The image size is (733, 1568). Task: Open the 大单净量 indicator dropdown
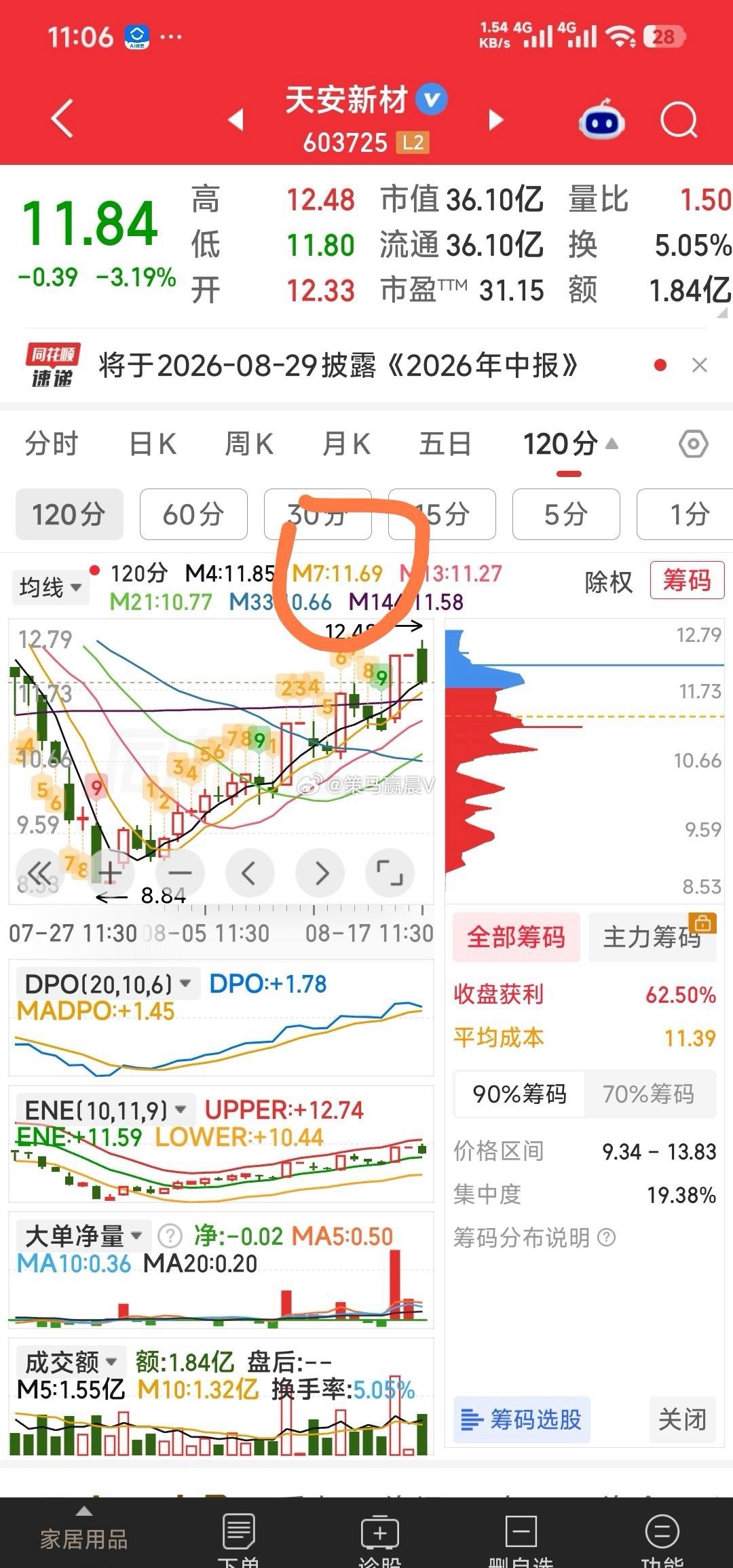83,1236
